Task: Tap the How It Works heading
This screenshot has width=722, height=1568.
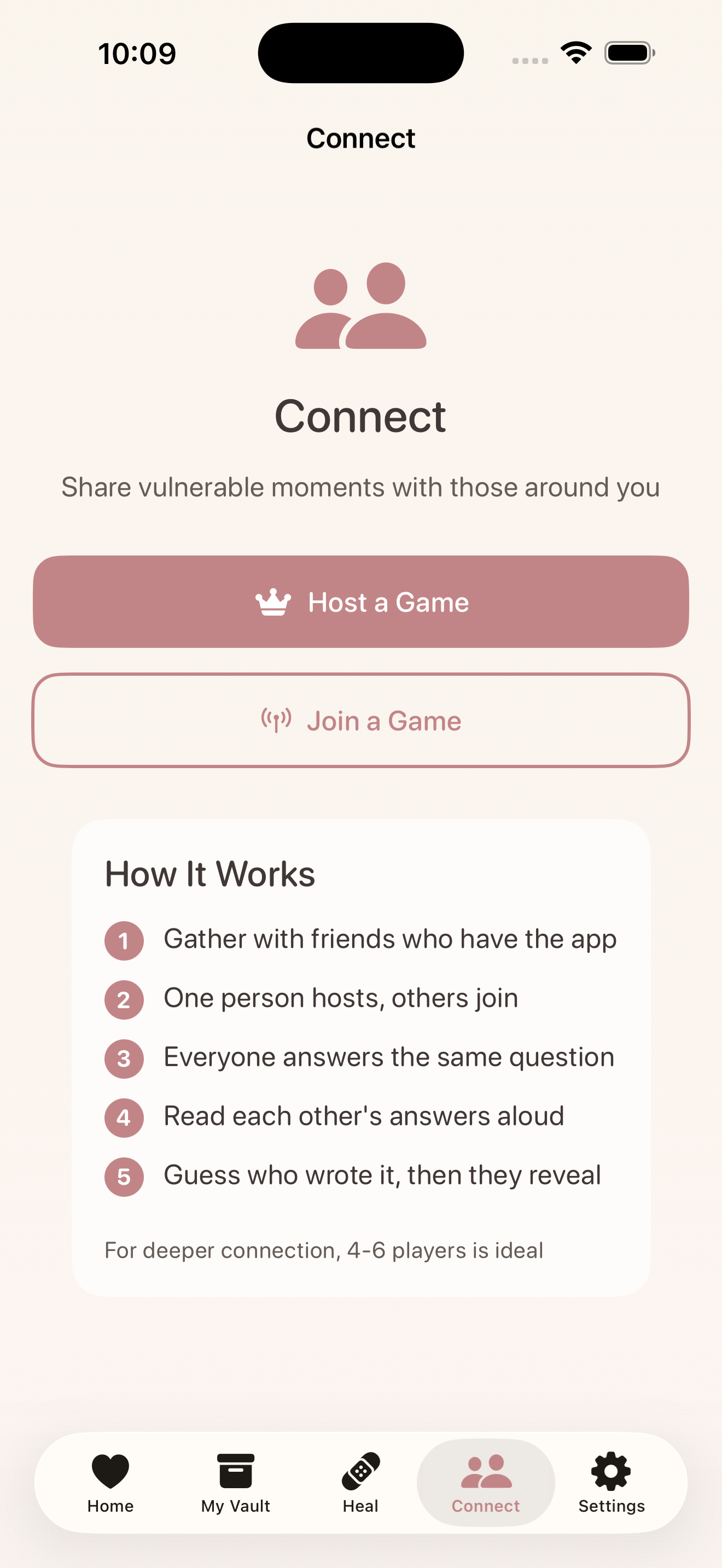Action: click(x=209, y=874)
